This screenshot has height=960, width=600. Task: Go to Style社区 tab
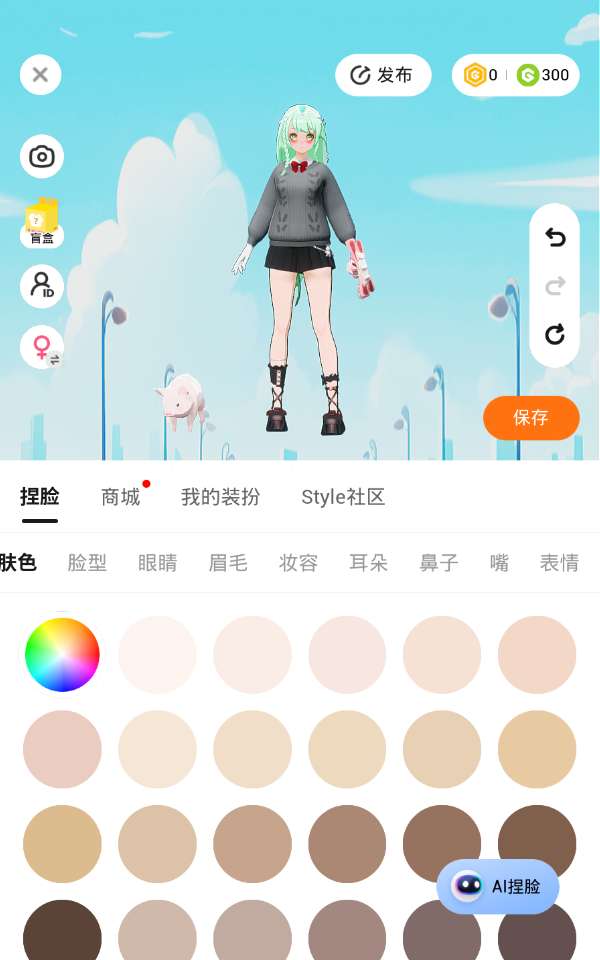(x=343, y=497)
